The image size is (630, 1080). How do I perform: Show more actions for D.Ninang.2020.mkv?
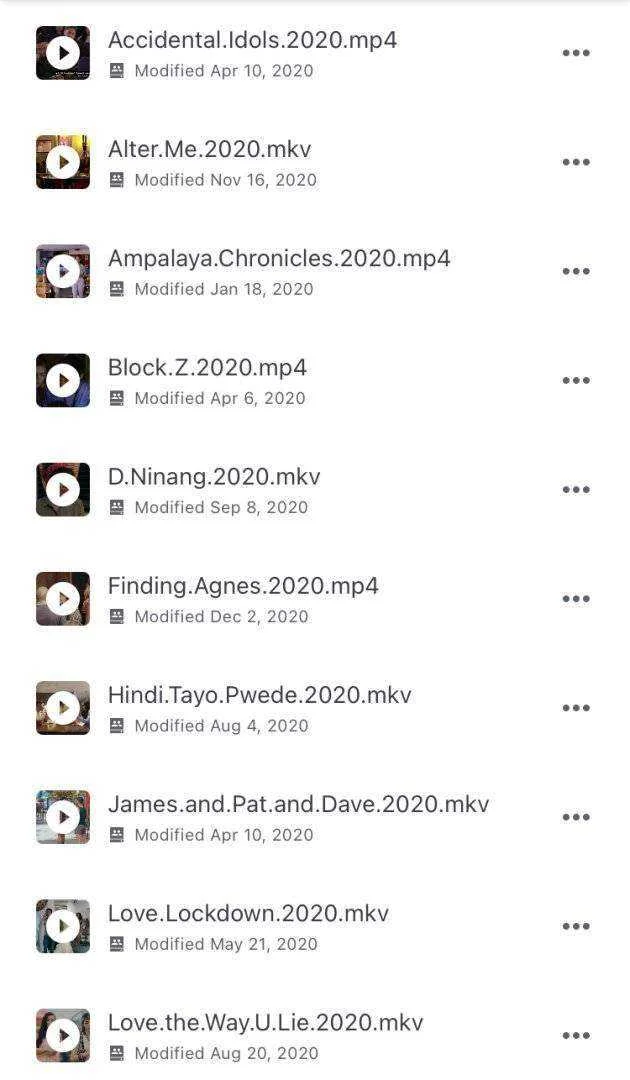(x=576, y=490)
